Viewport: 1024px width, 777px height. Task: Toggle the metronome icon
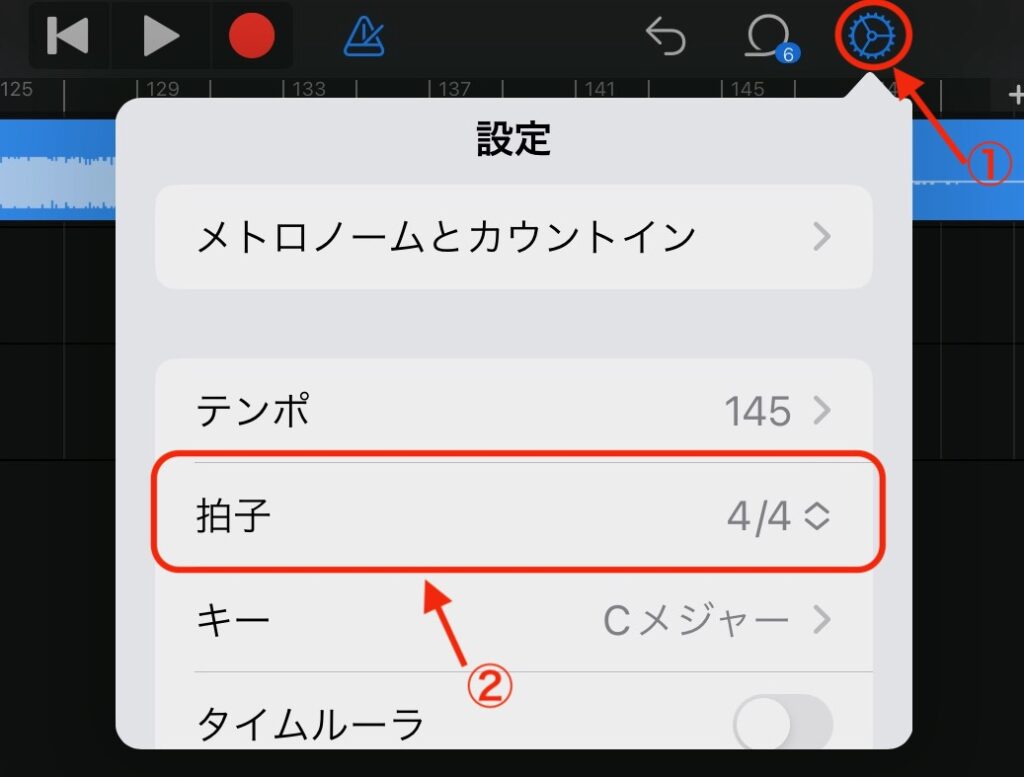point(363,38)
